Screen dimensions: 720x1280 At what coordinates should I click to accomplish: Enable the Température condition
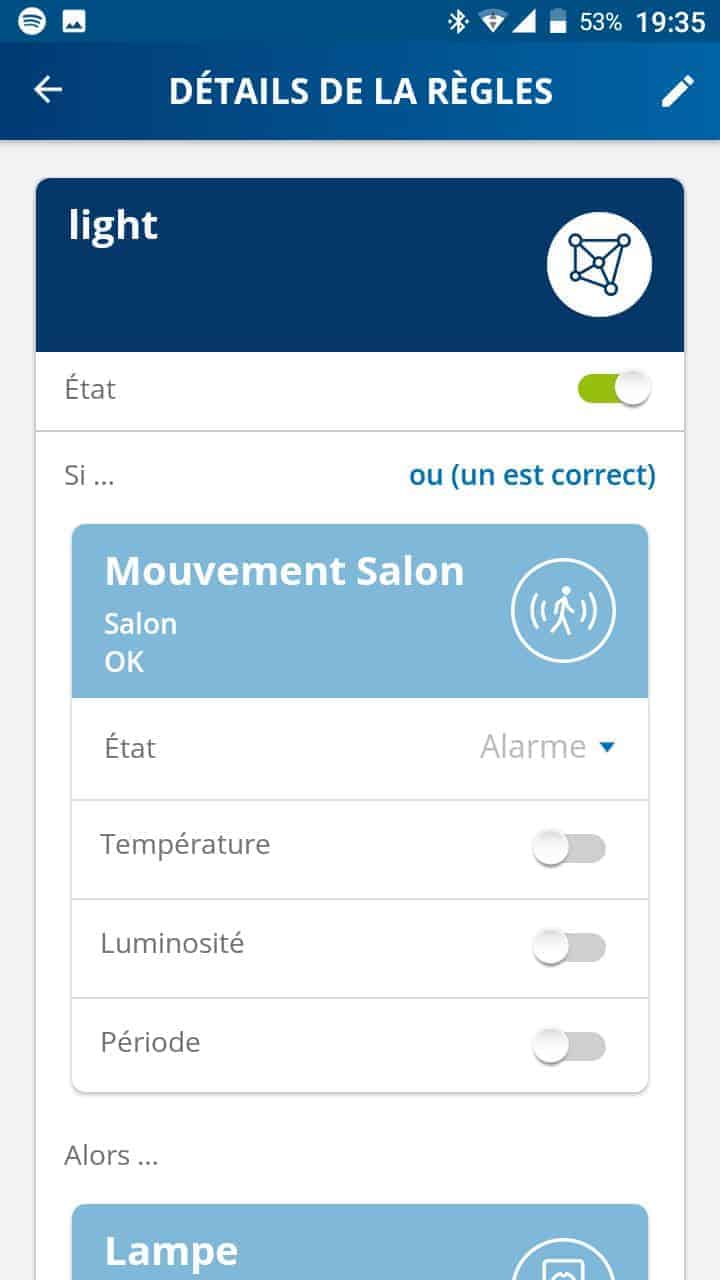569,848
